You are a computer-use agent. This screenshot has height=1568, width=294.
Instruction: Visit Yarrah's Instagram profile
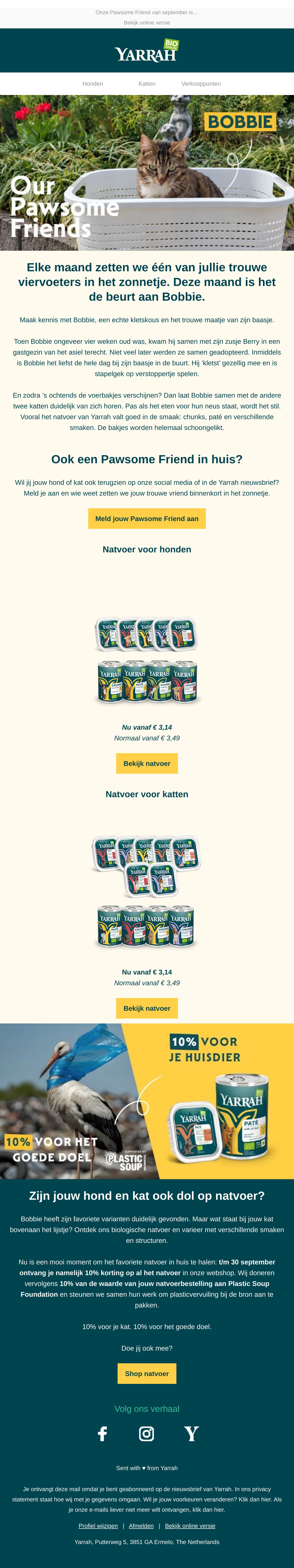click(x=147, y=1434)
